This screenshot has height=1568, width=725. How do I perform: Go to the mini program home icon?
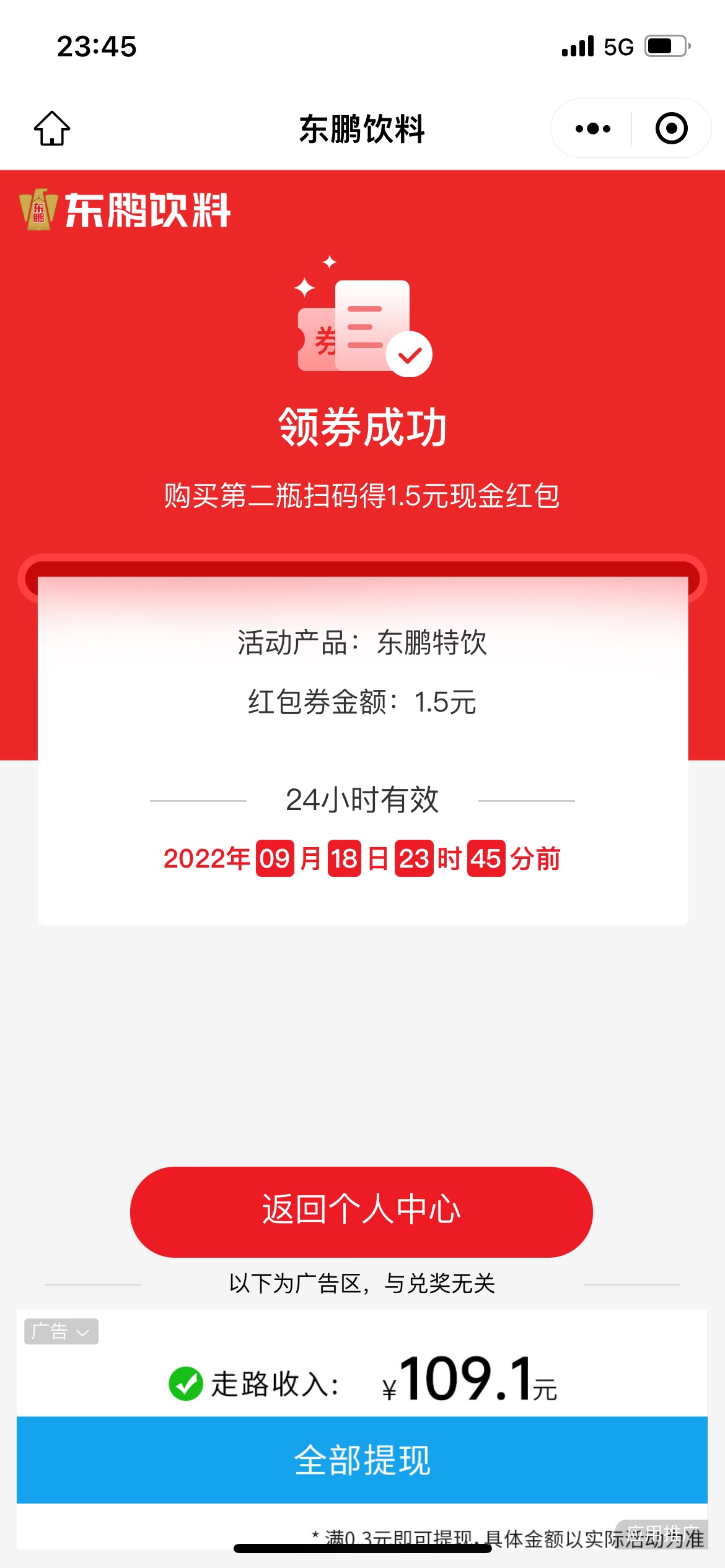point(52,128)
